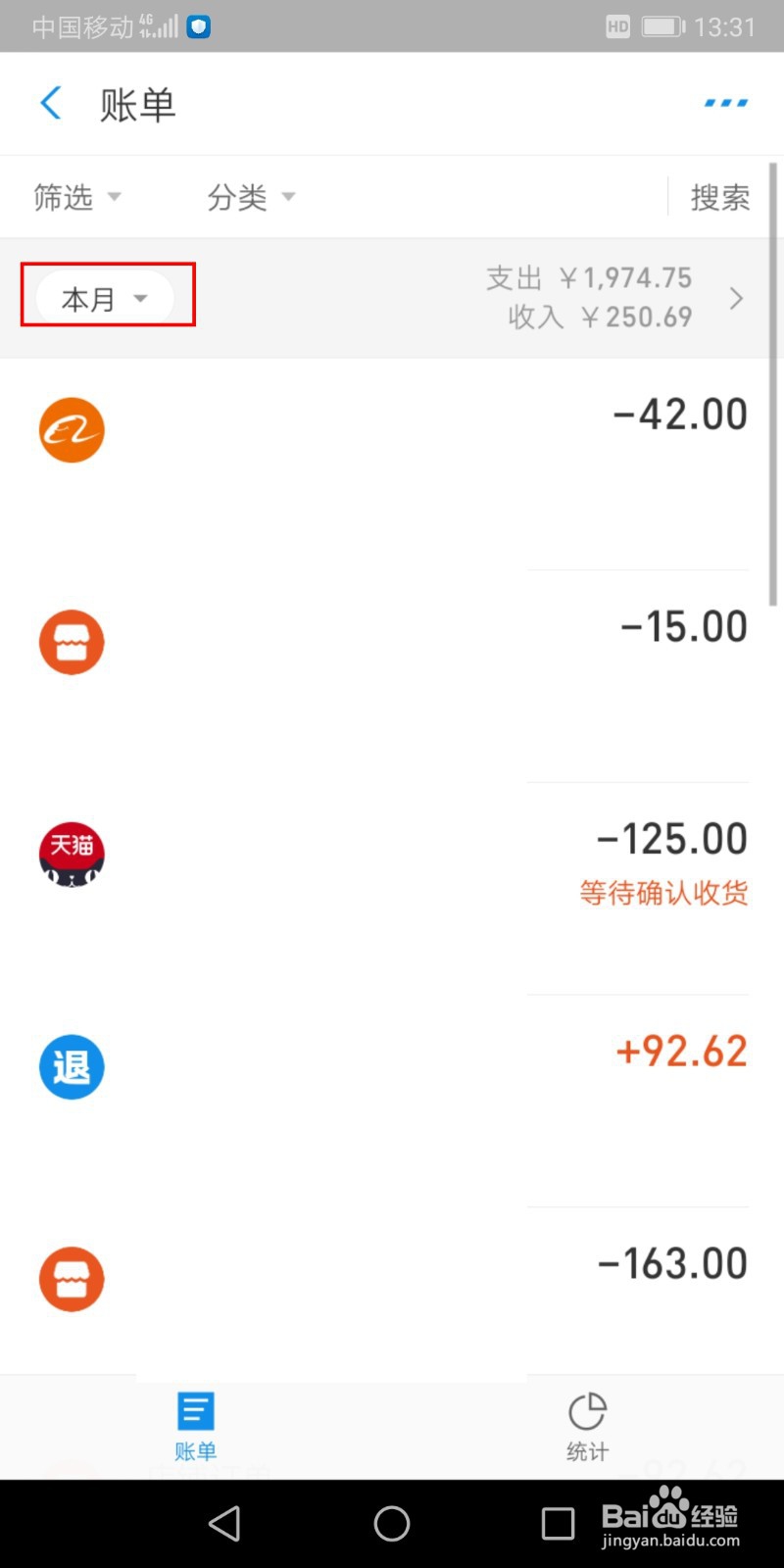
Task: Tap the system back button
Action: [225, 1523]
